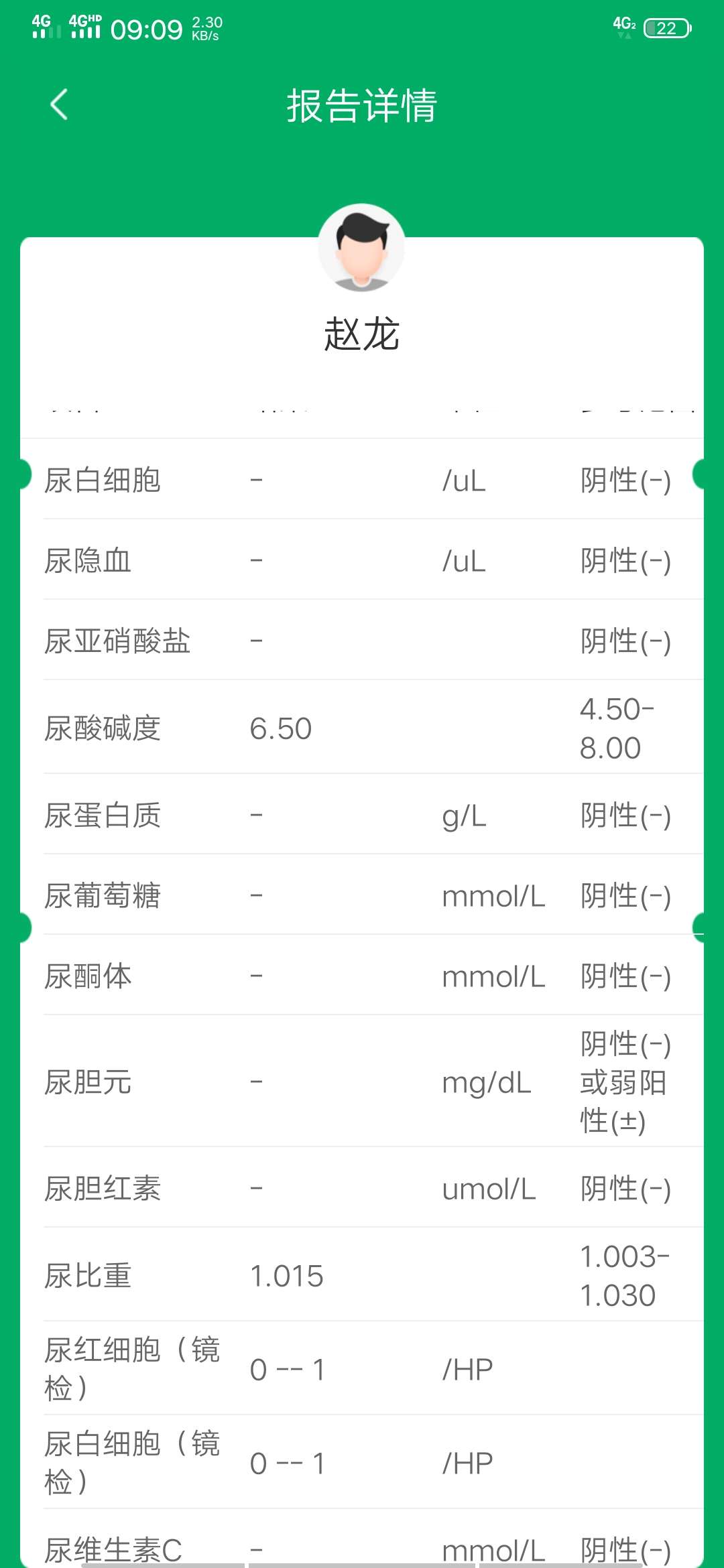Tap the back arrow to exit report
Screen dimensions: 724x1568
coord(58,105)
